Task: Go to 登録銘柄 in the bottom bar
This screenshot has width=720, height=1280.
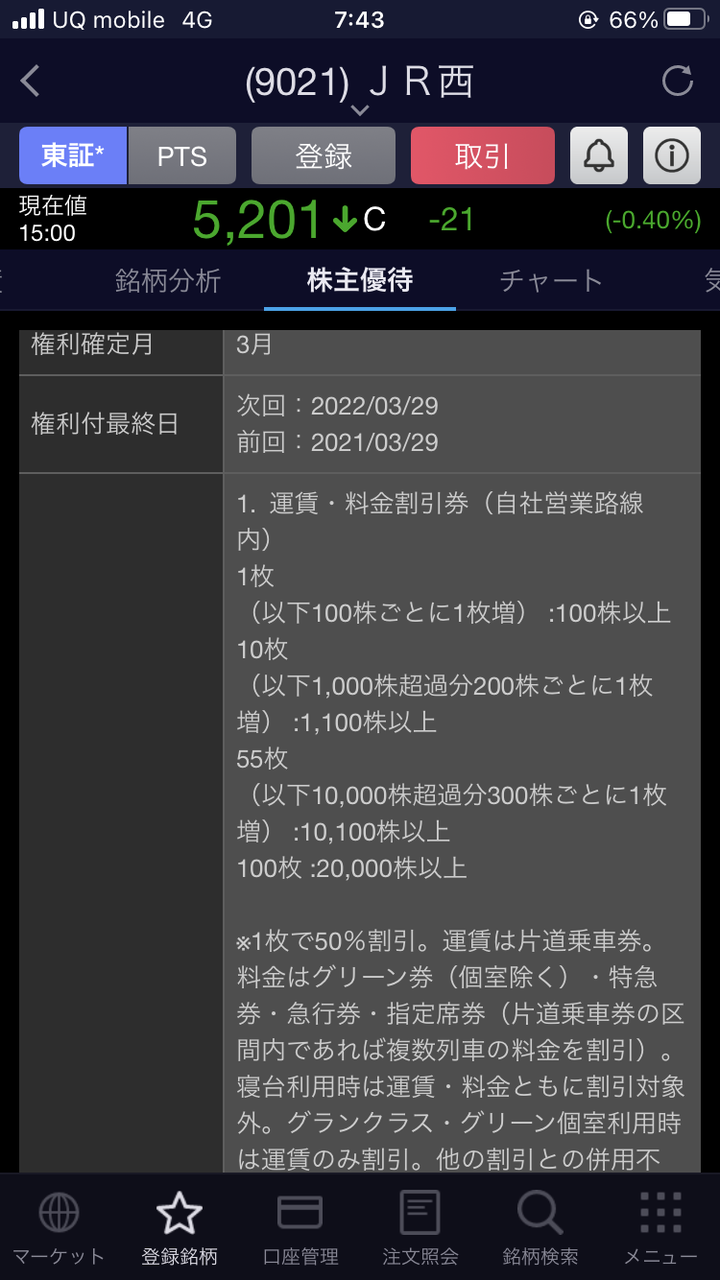Action: point(179,1227)
